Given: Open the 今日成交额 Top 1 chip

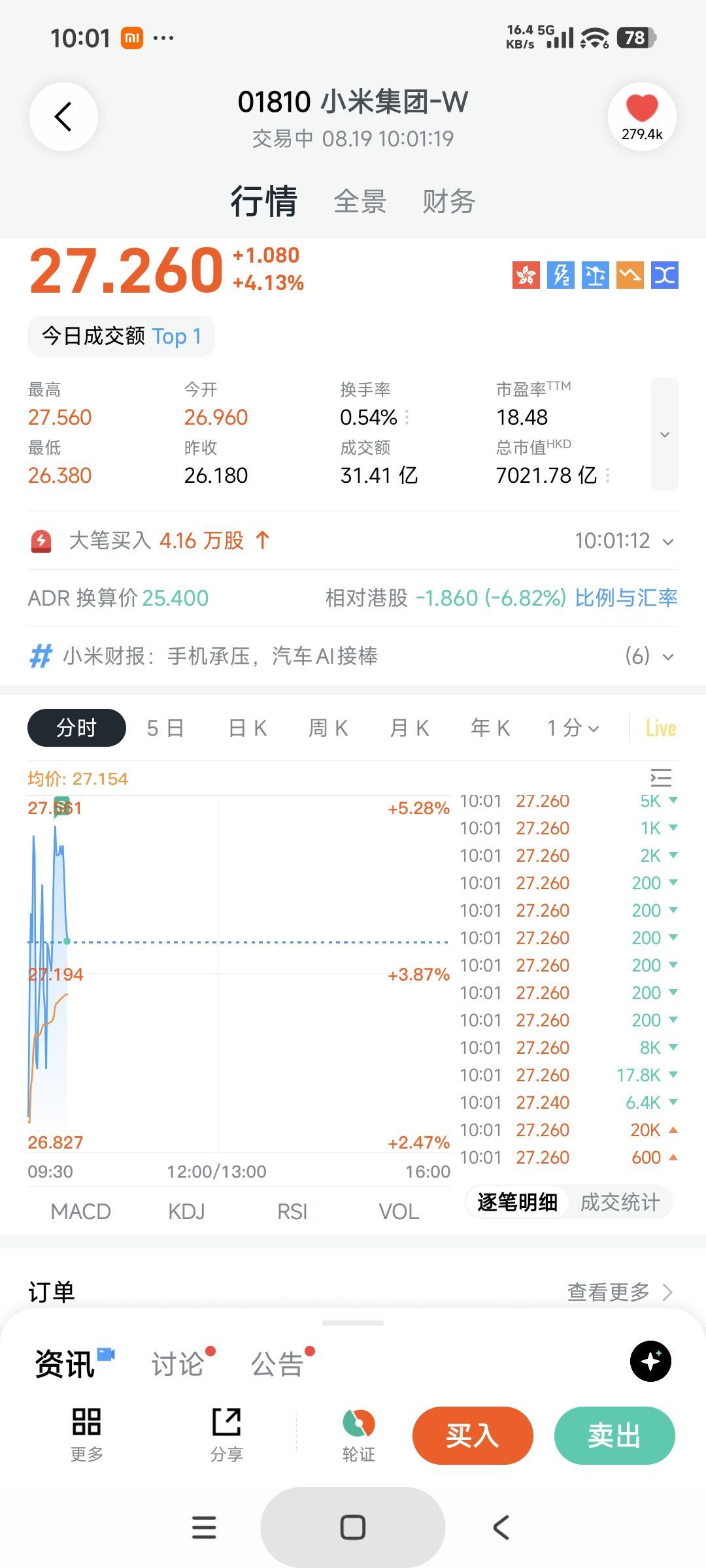Looking at the screenshot, I should pyautogui.click(x=121, y=336).
